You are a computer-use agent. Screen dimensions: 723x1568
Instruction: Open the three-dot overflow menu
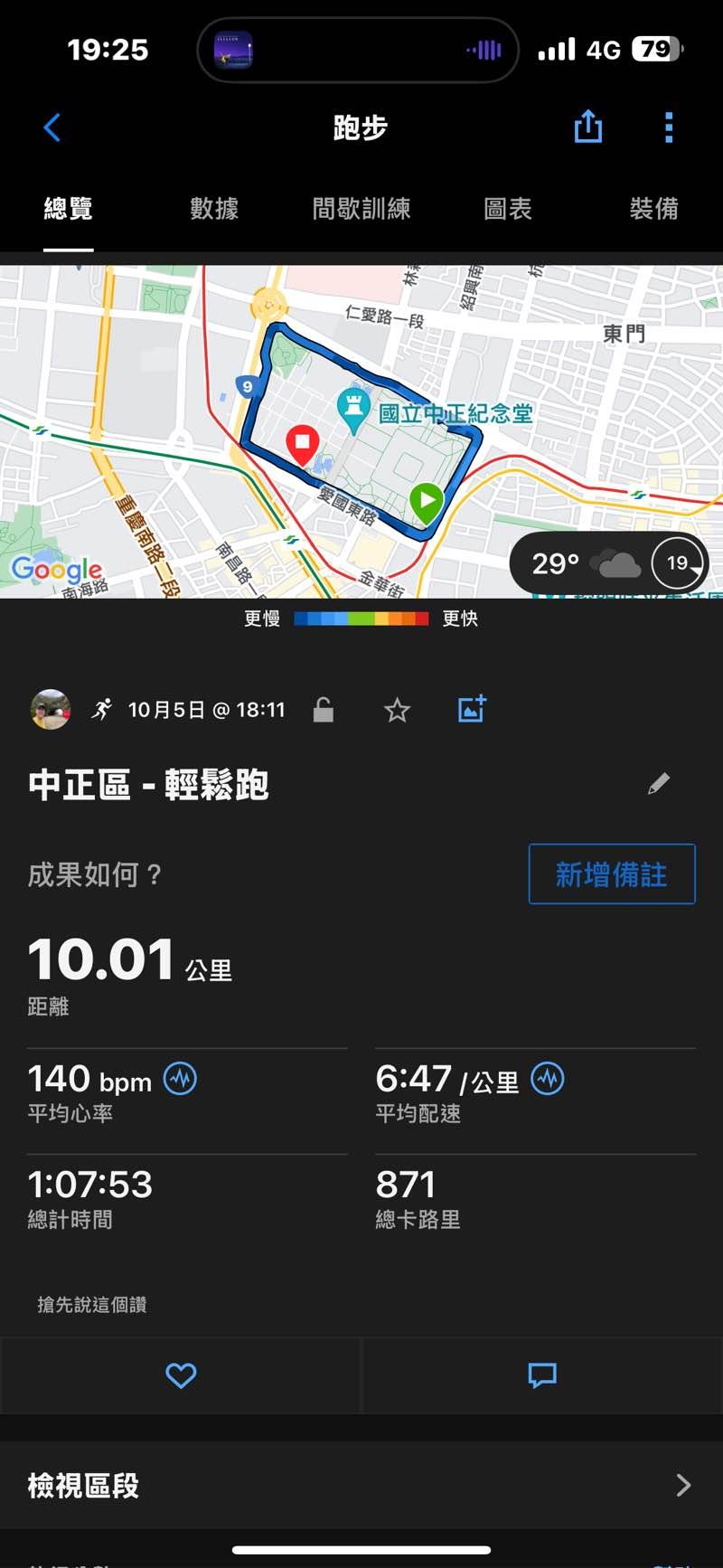click(x=669, y=128)
